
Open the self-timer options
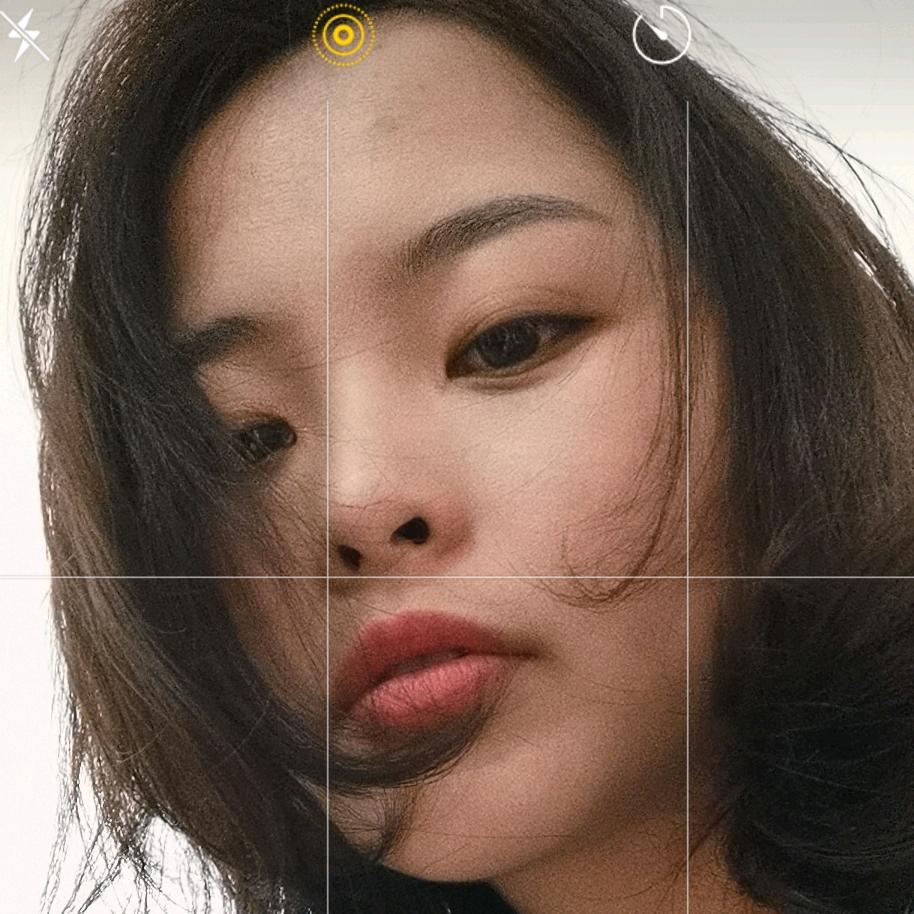(x=662, y=35)
